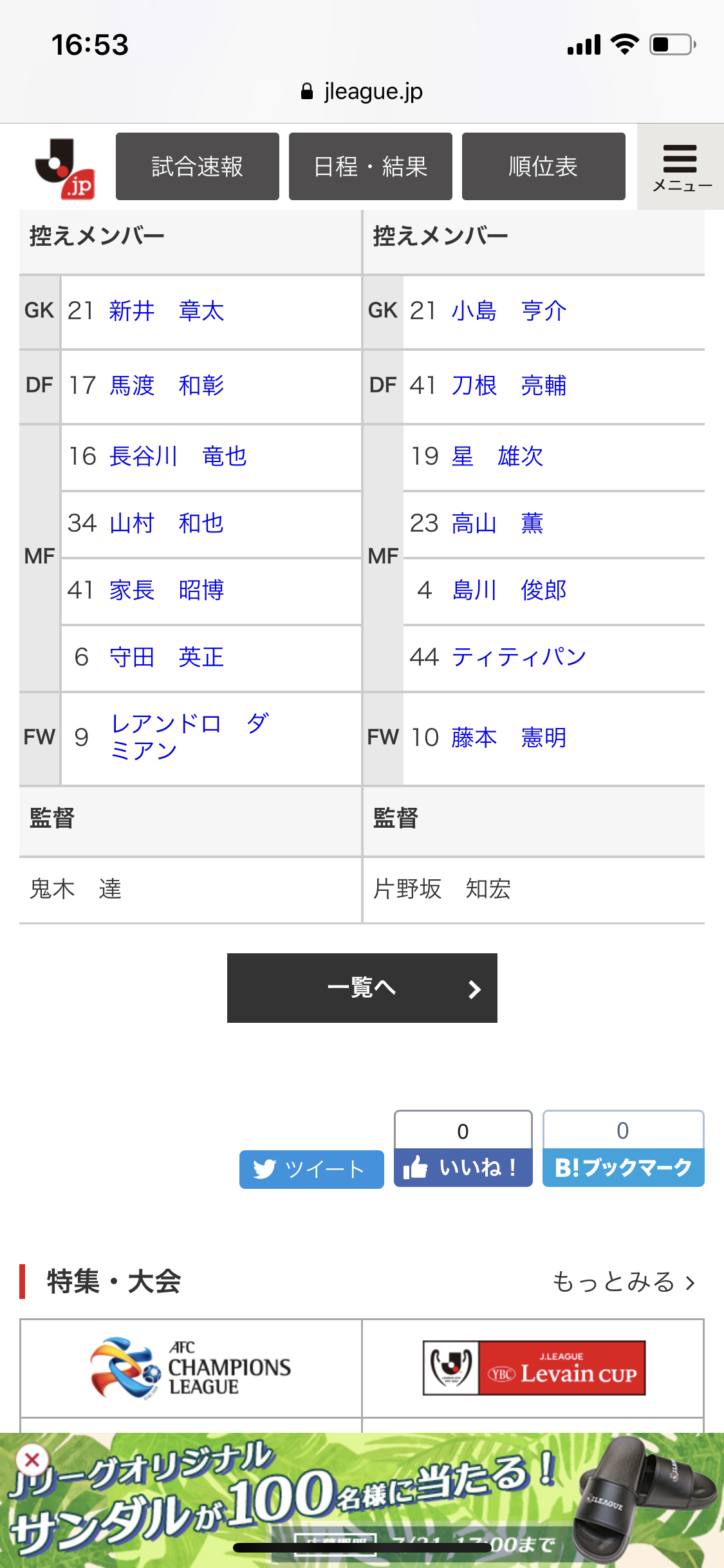Open 日程・結果 schedule and results
This screenshot has width=724, height=1568.
tap(370, 167)
